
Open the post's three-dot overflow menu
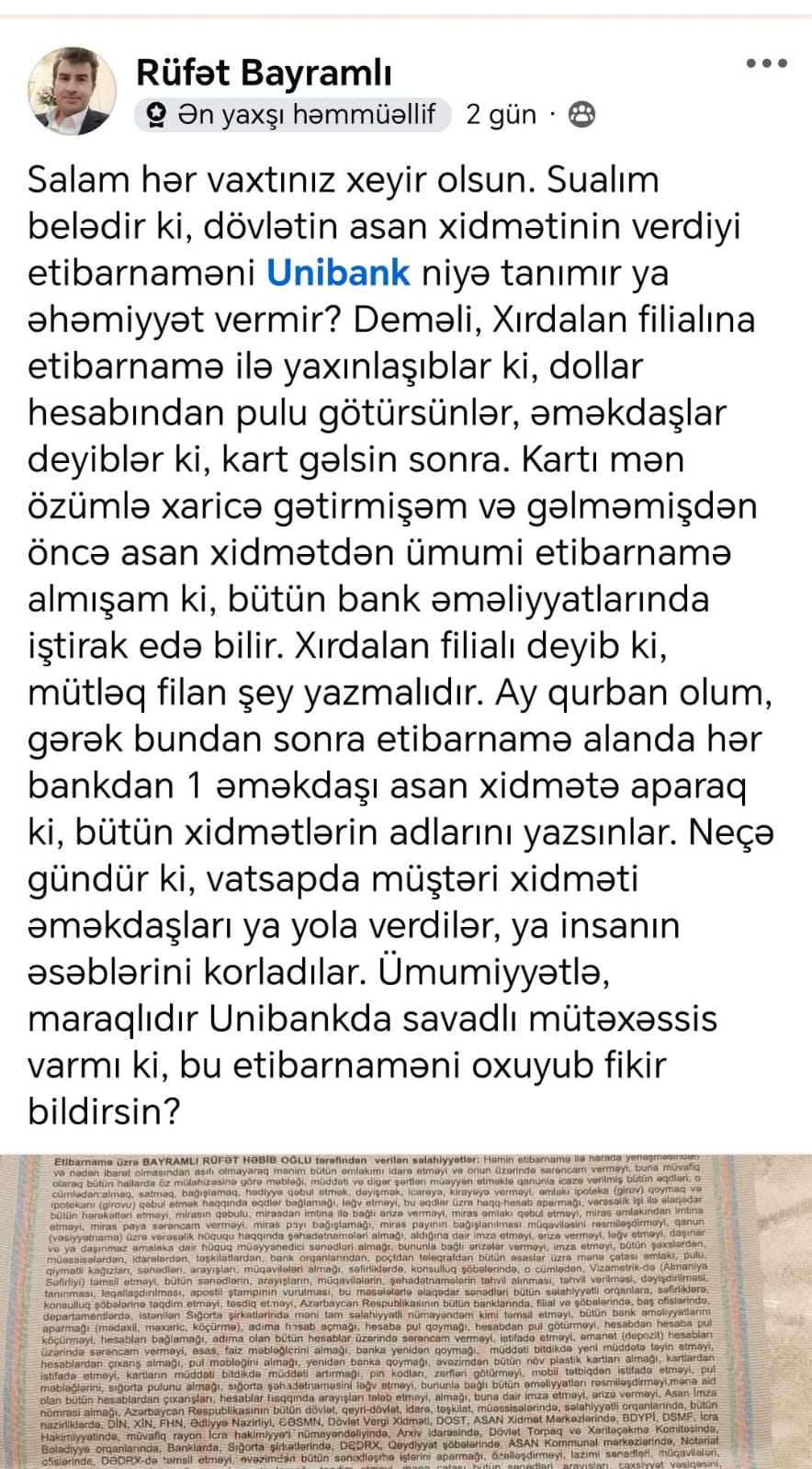[x=766, y=64]
